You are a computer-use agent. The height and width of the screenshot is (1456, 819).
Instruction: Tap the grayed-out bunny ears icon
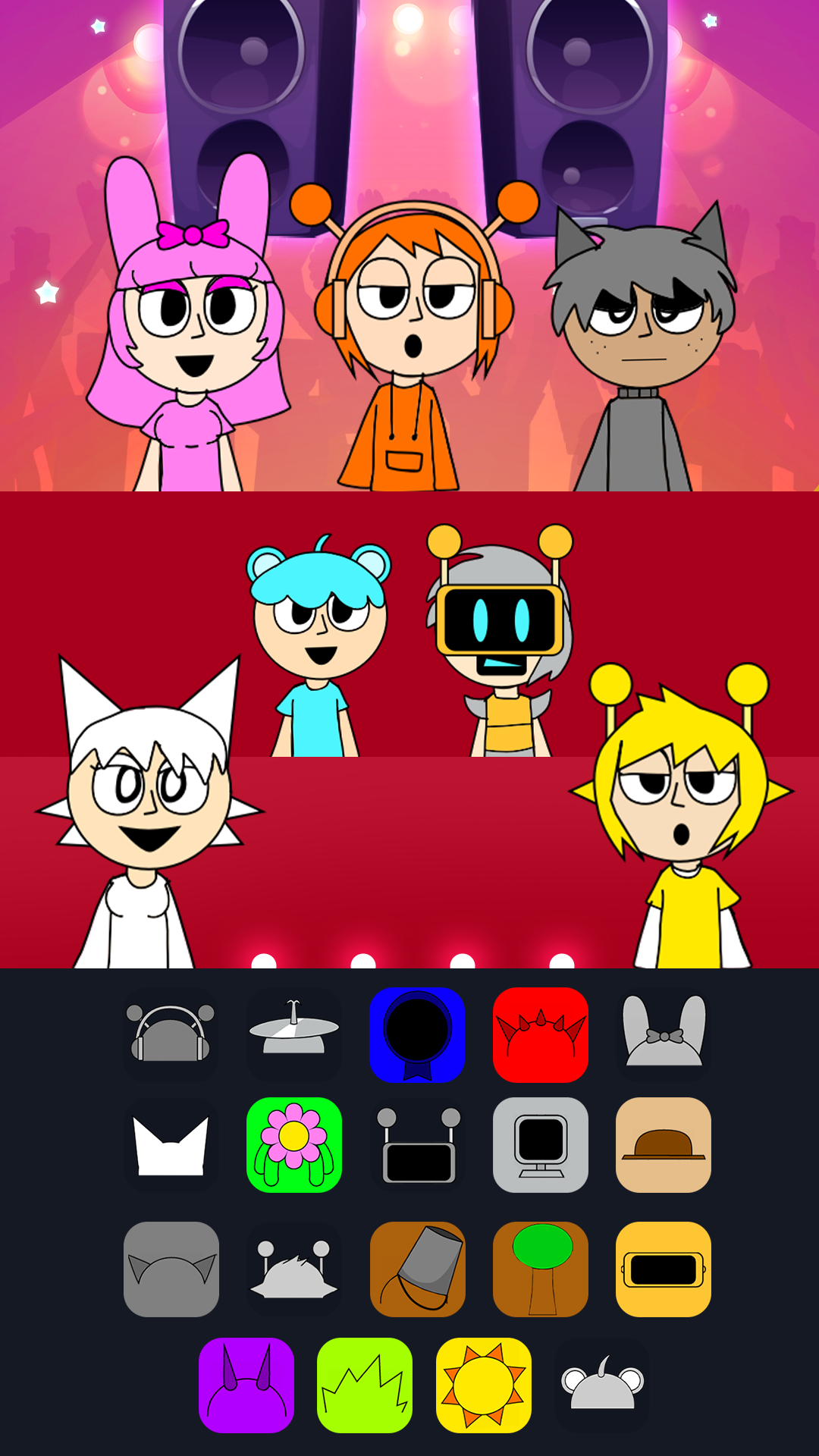pyautogui.click(x=664, y=1034)
